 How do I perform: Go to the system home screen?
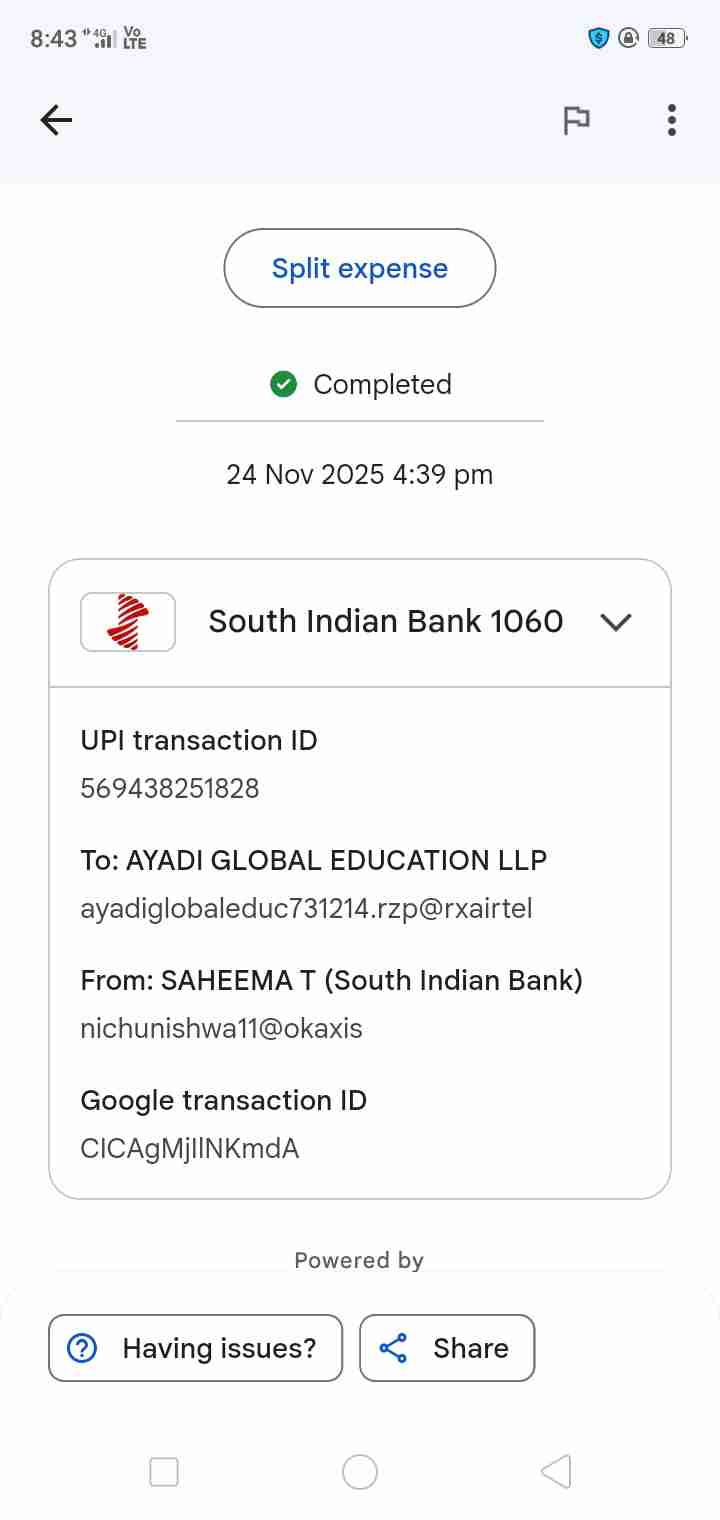tap(360, 1472)
